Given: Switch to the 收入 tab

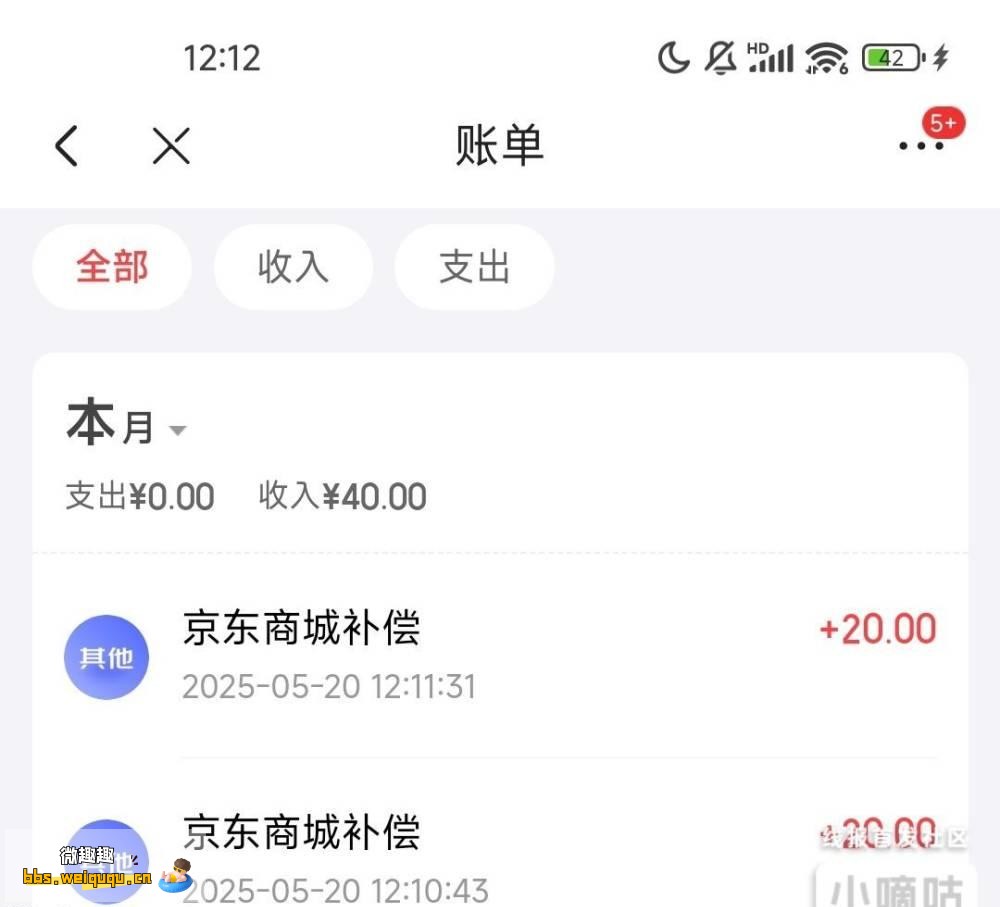Looking at the screenshot, I should tap(293, 267).
